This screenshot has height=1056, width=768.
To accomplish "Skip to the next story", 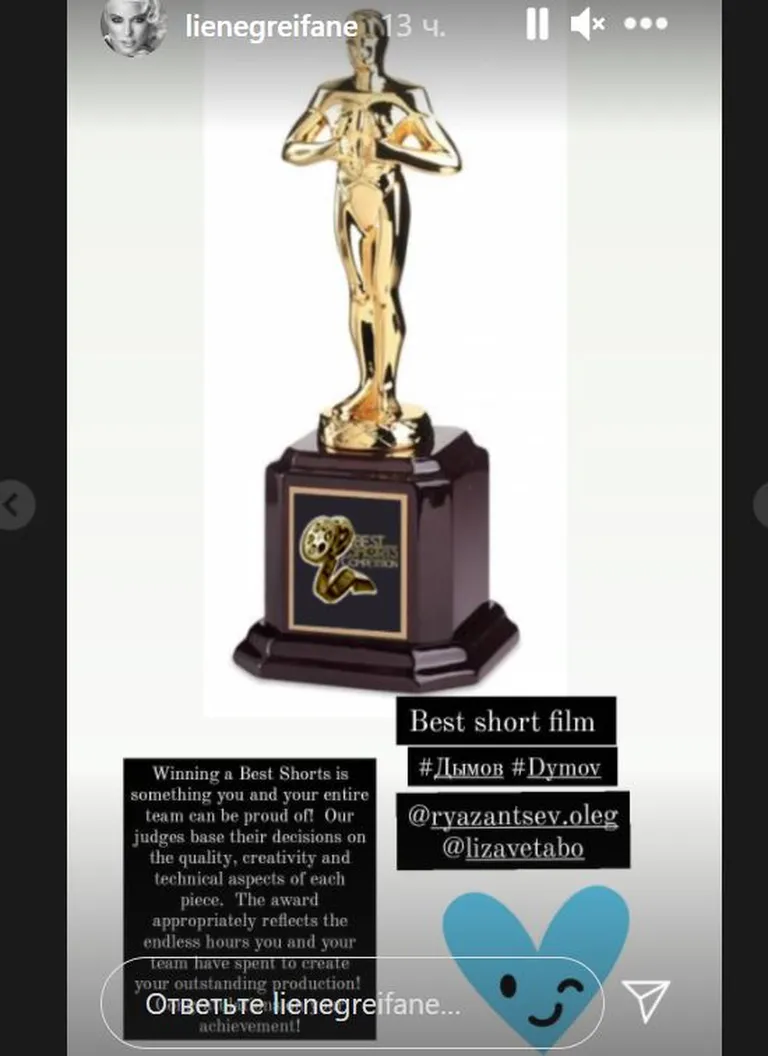I will 758,506.
